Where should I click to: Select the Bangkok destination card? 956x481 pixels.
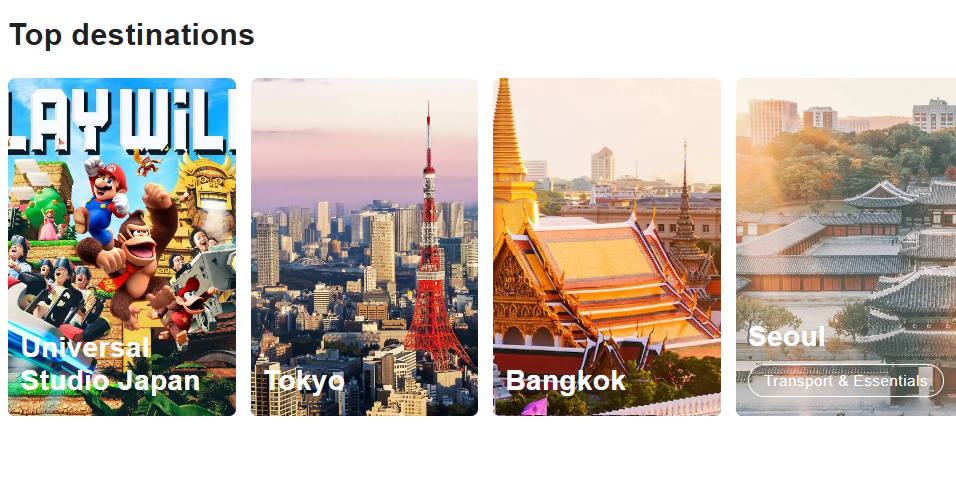point(606,247)
